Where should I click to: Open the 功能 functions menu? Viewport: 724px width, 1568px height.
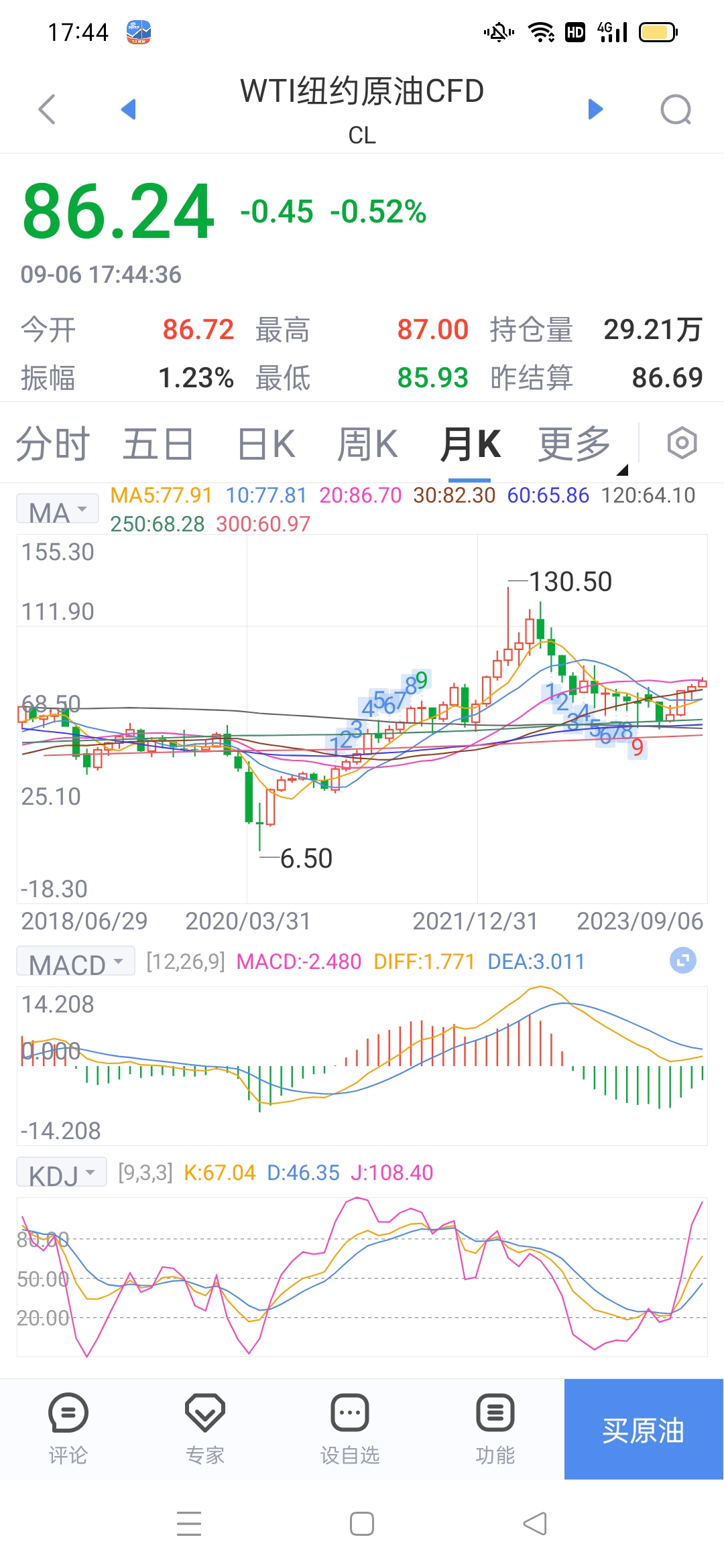(x=495, y=1429)
